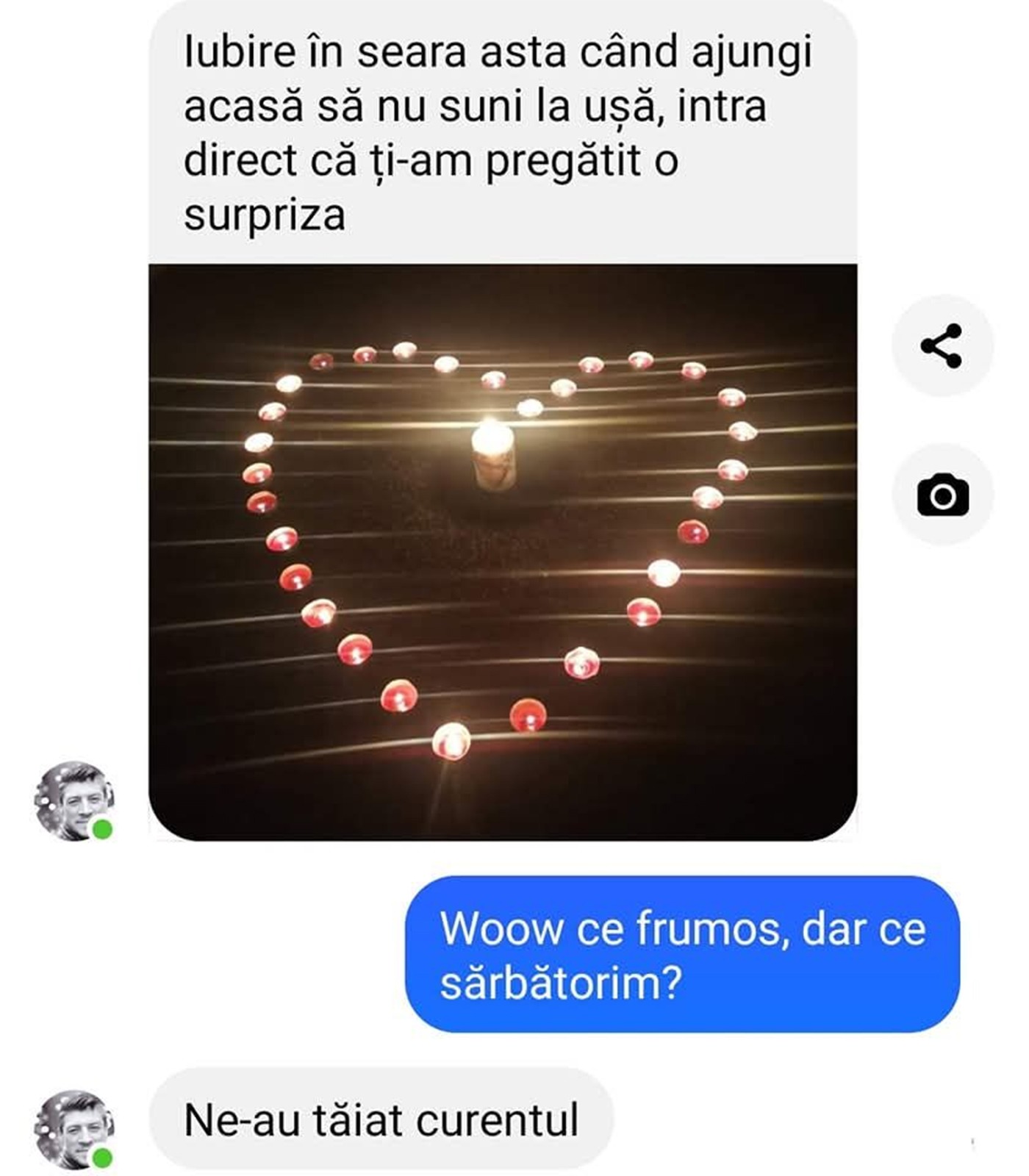This screenshot has height=1176, width=1029.
Task: Tap the camera icon beside the photo
Action: pos(942,495)
